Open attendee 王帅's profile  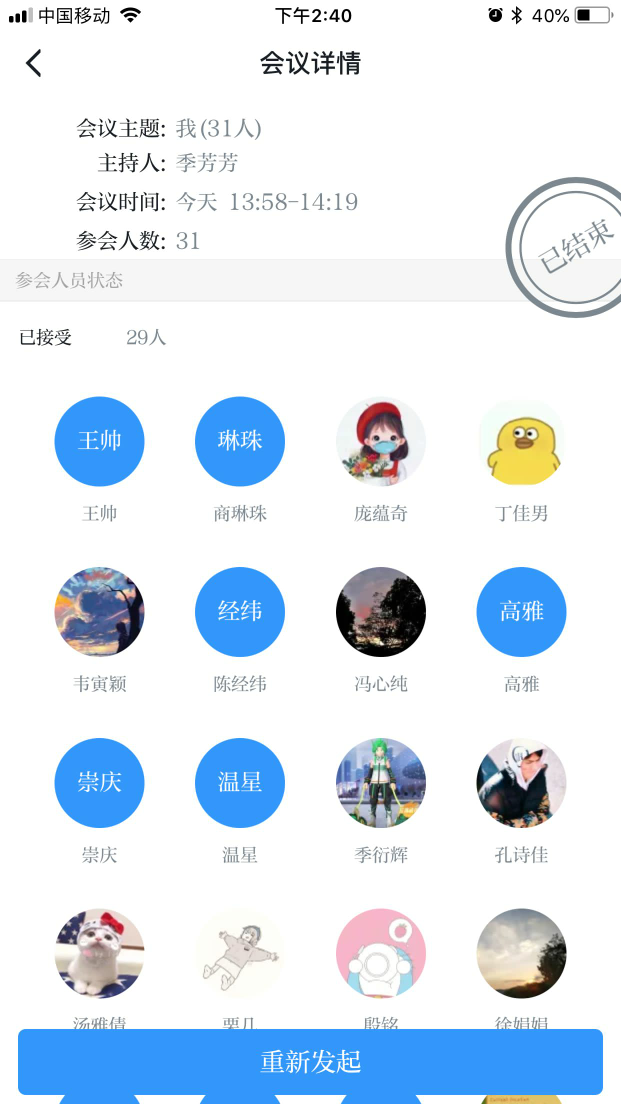pos(100,441)
